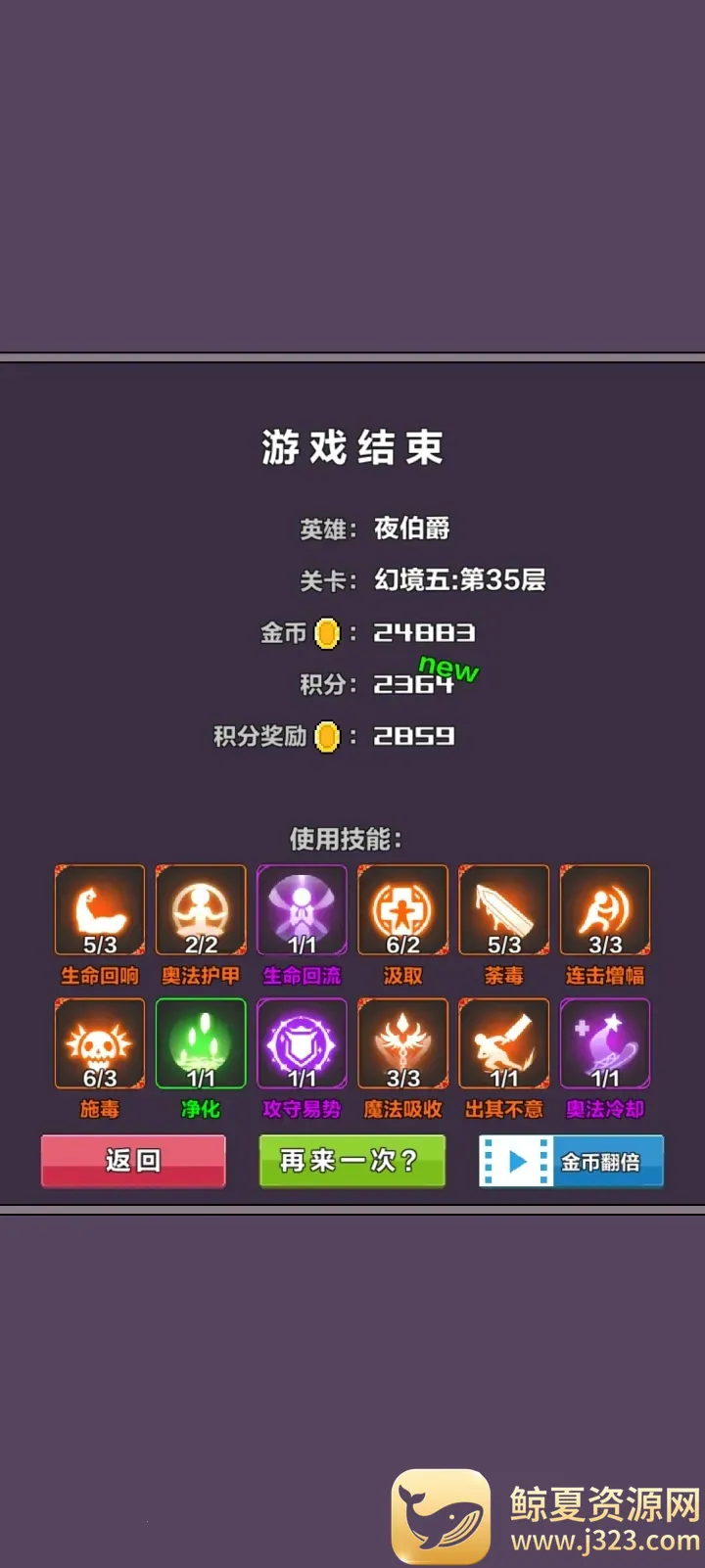Tap the red 返回 button
Viewport: 705px width, 1568px height.
coord(133,1161)
